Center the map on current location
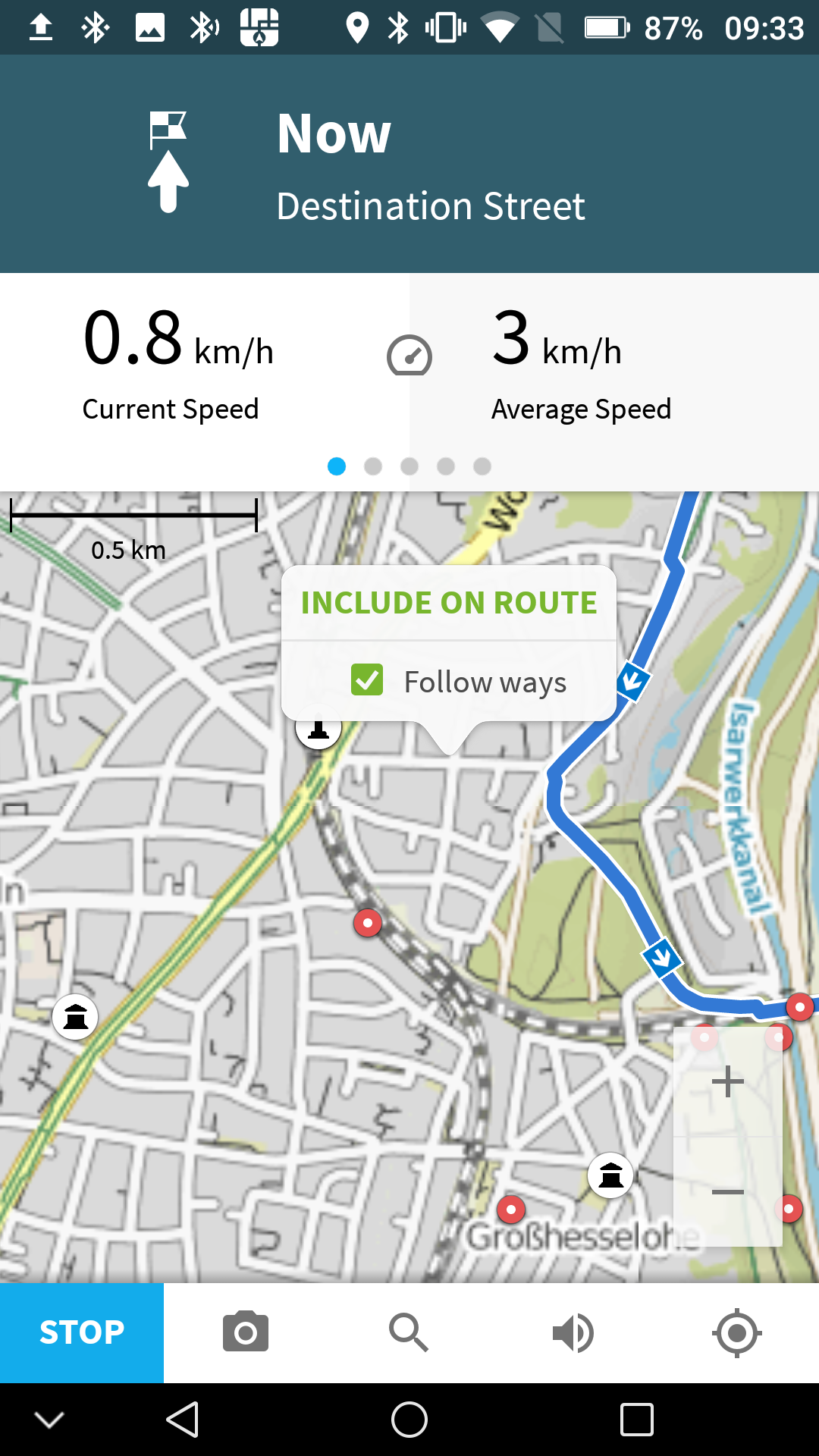The height and width of the screenshot is (1456, 819). [x=736, y=1332]
